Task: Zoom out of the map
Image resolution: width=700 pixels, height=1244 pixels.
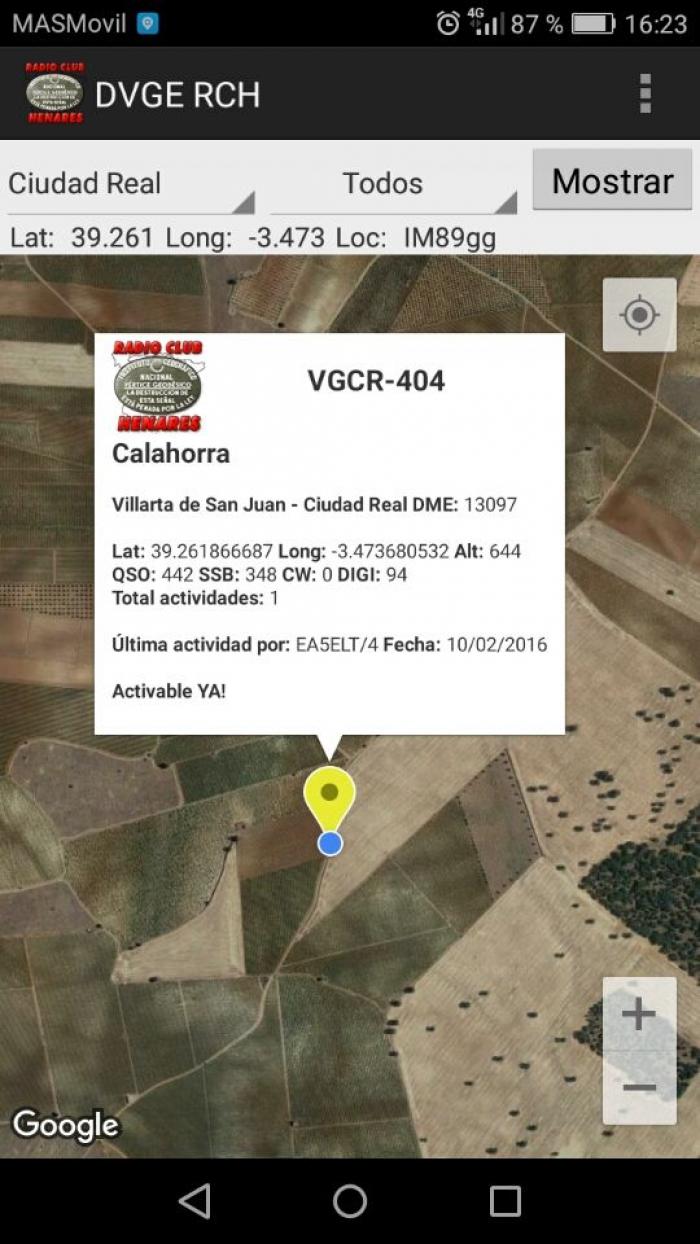Action: [x=639, y=1088]
